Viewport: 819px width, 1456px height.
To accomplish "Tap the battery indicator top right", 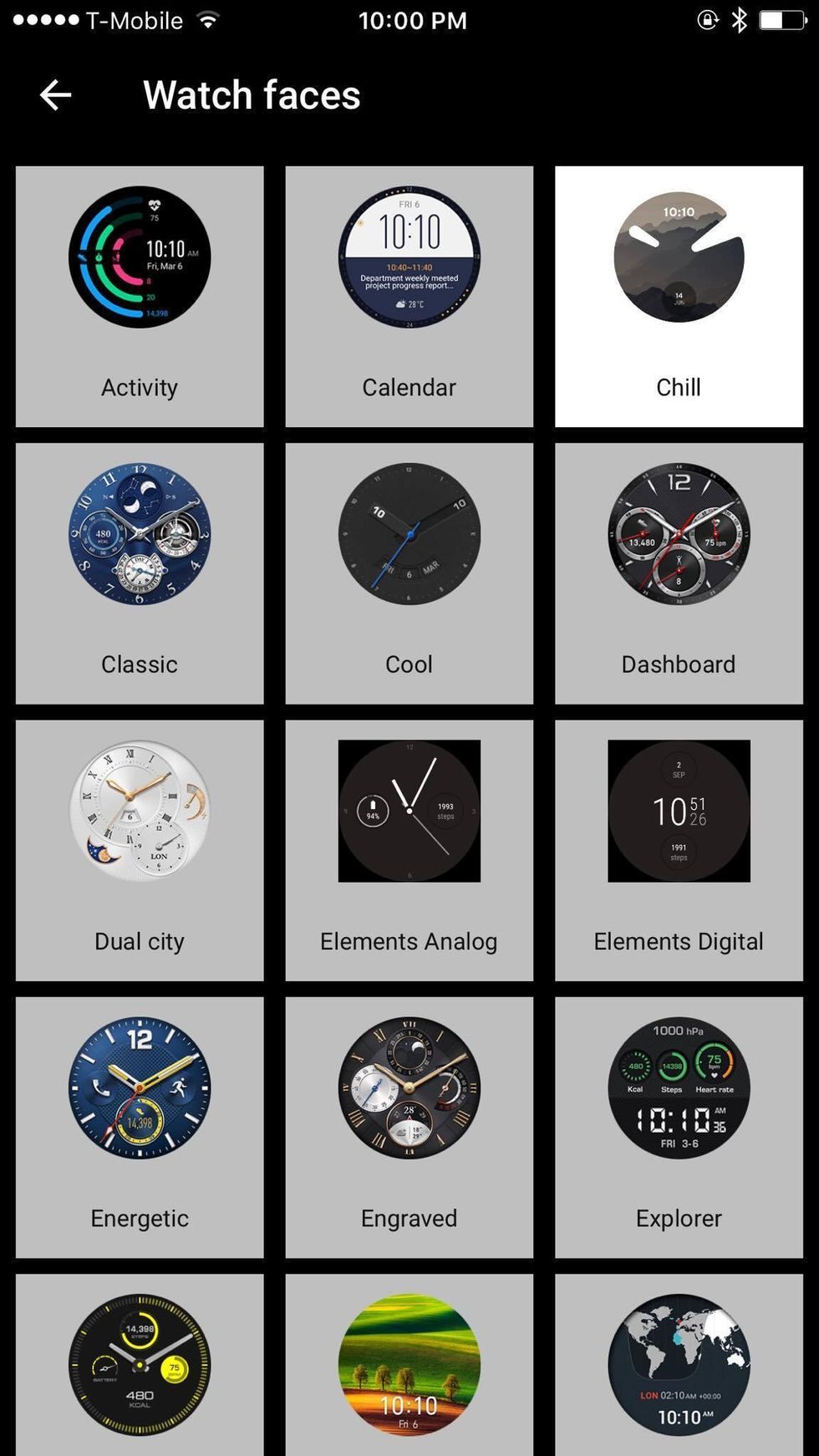I will pyautogui.click(x=776, y=20).
